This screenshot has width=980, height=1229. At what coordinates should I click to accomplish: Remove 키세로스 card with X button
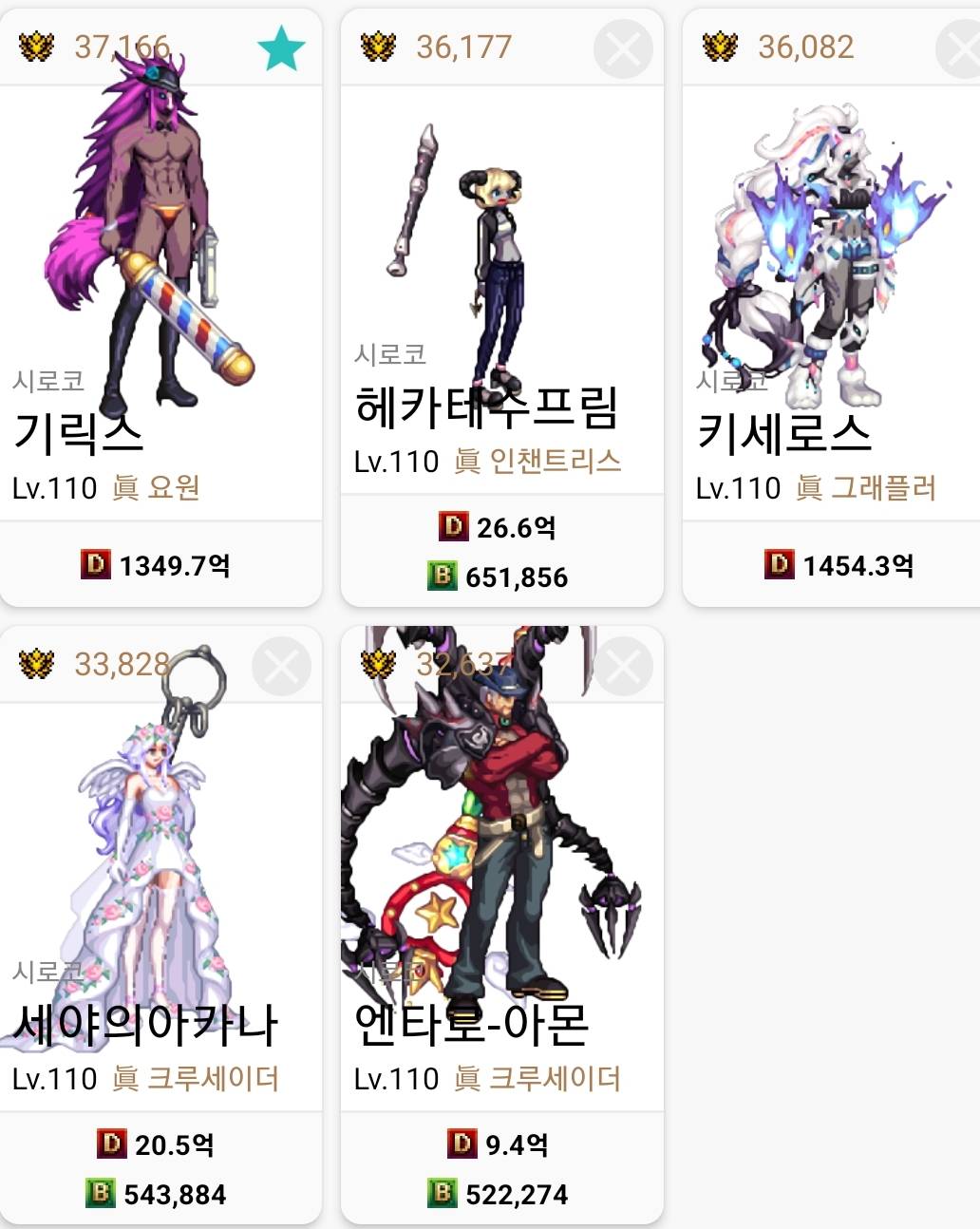[961, 48]
